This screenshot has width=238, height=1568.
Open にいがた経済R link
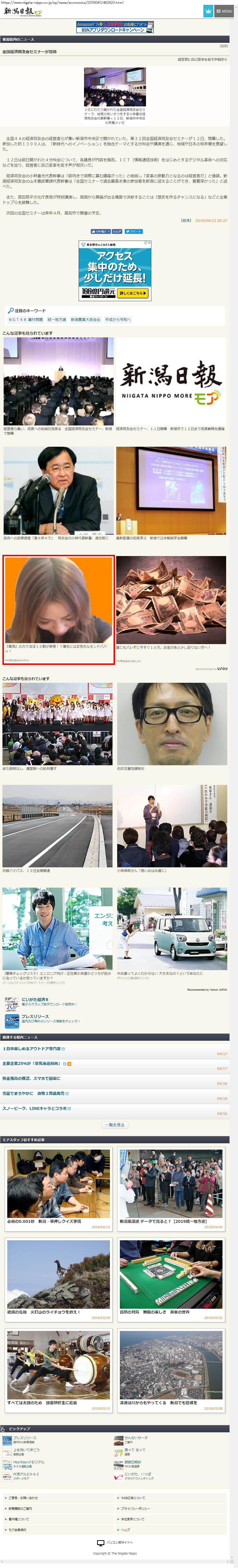(35, 999)
